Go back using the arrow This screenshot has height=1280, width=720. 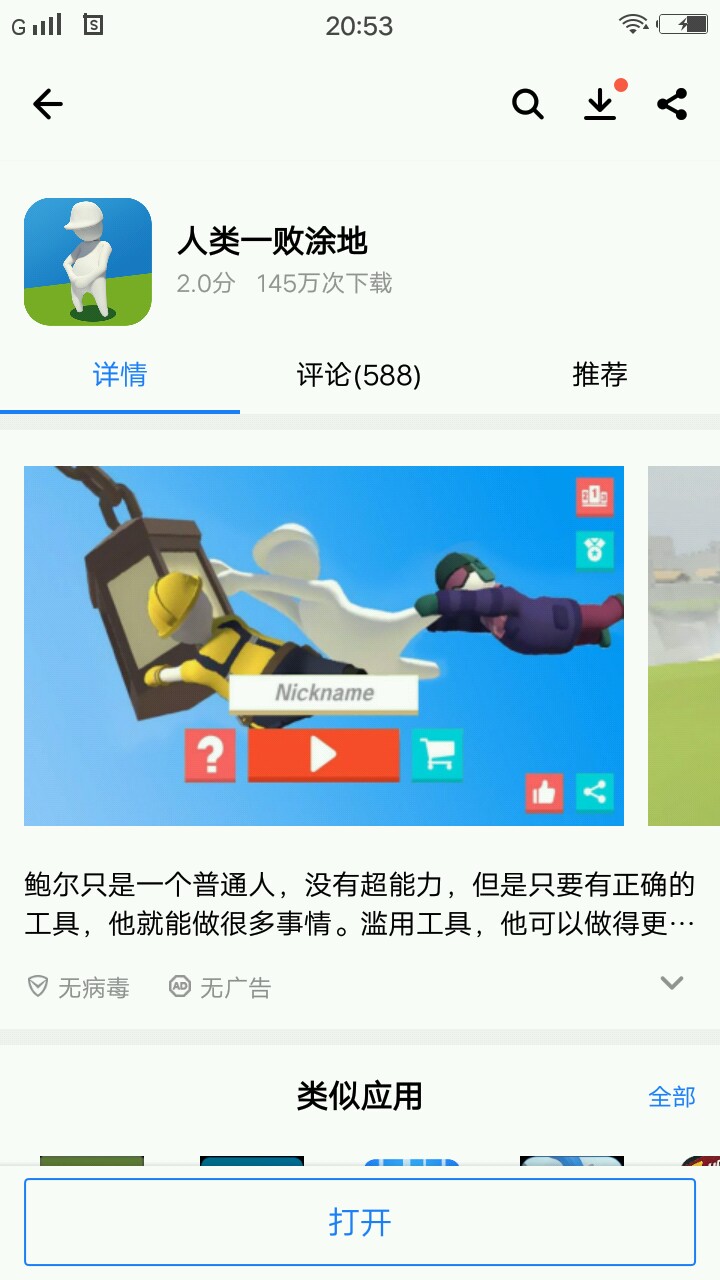click(47, 104)
